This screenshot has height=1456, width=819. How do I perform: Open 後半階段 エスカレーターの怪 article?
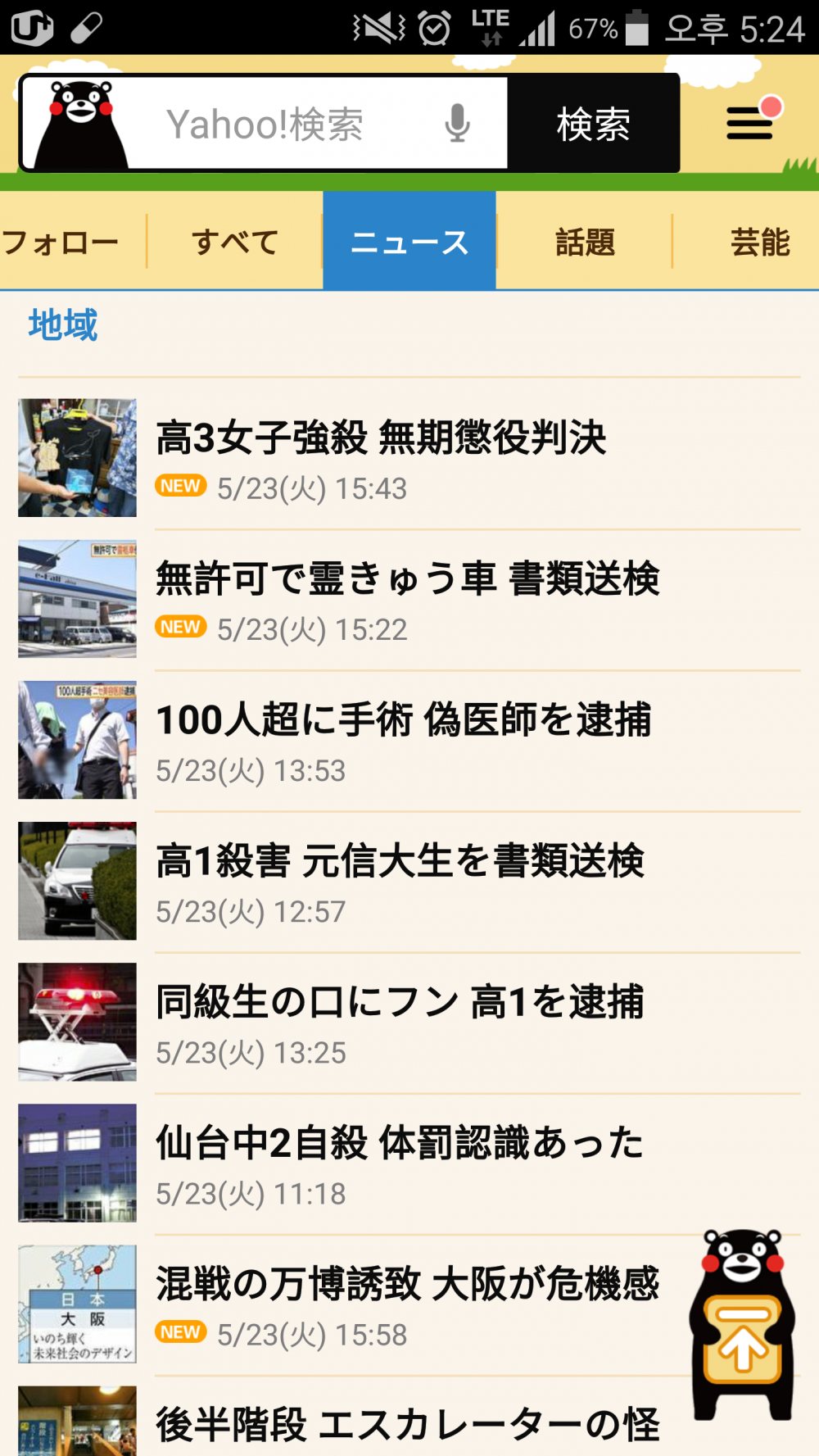click(x=407, y=1424)
